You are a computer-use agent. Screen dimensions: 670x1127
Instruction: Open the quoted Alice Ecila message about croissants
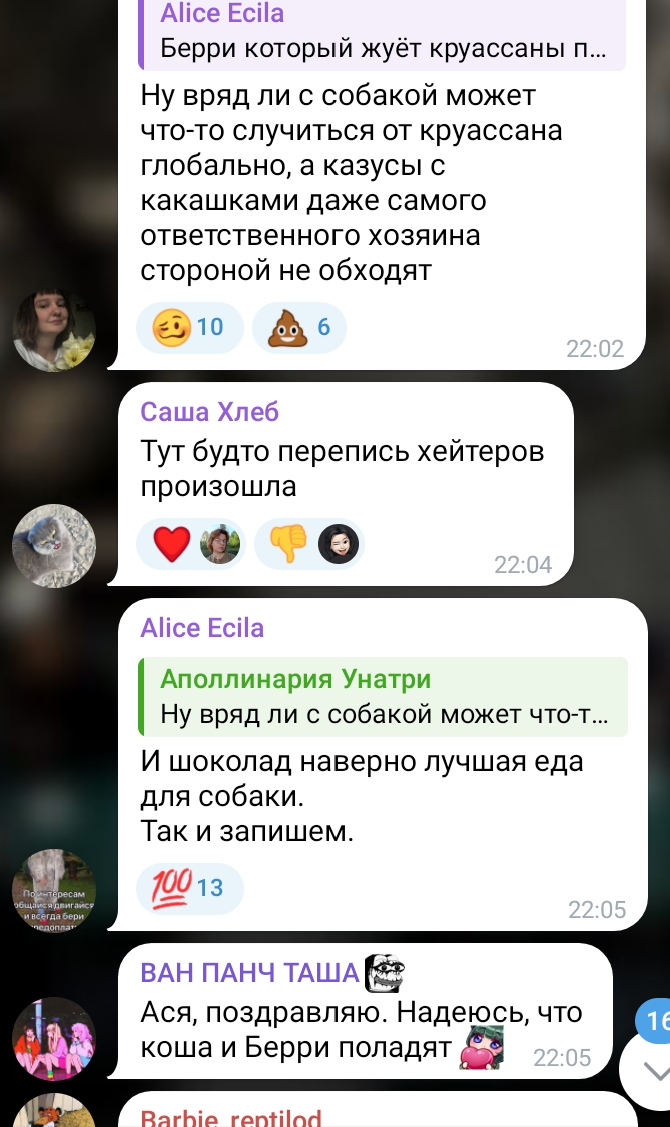[x=382, y=34]
